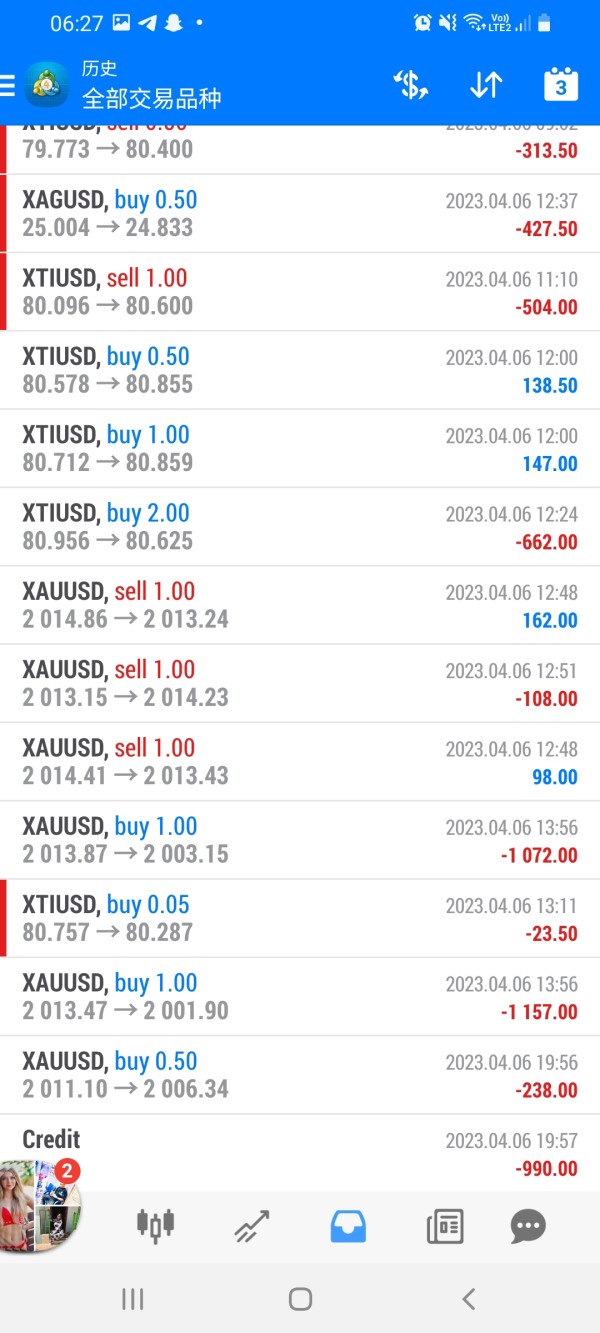The image size is (600, 1333).
Task: Open the chat messages tab
Action: [x=528, y=1225]
